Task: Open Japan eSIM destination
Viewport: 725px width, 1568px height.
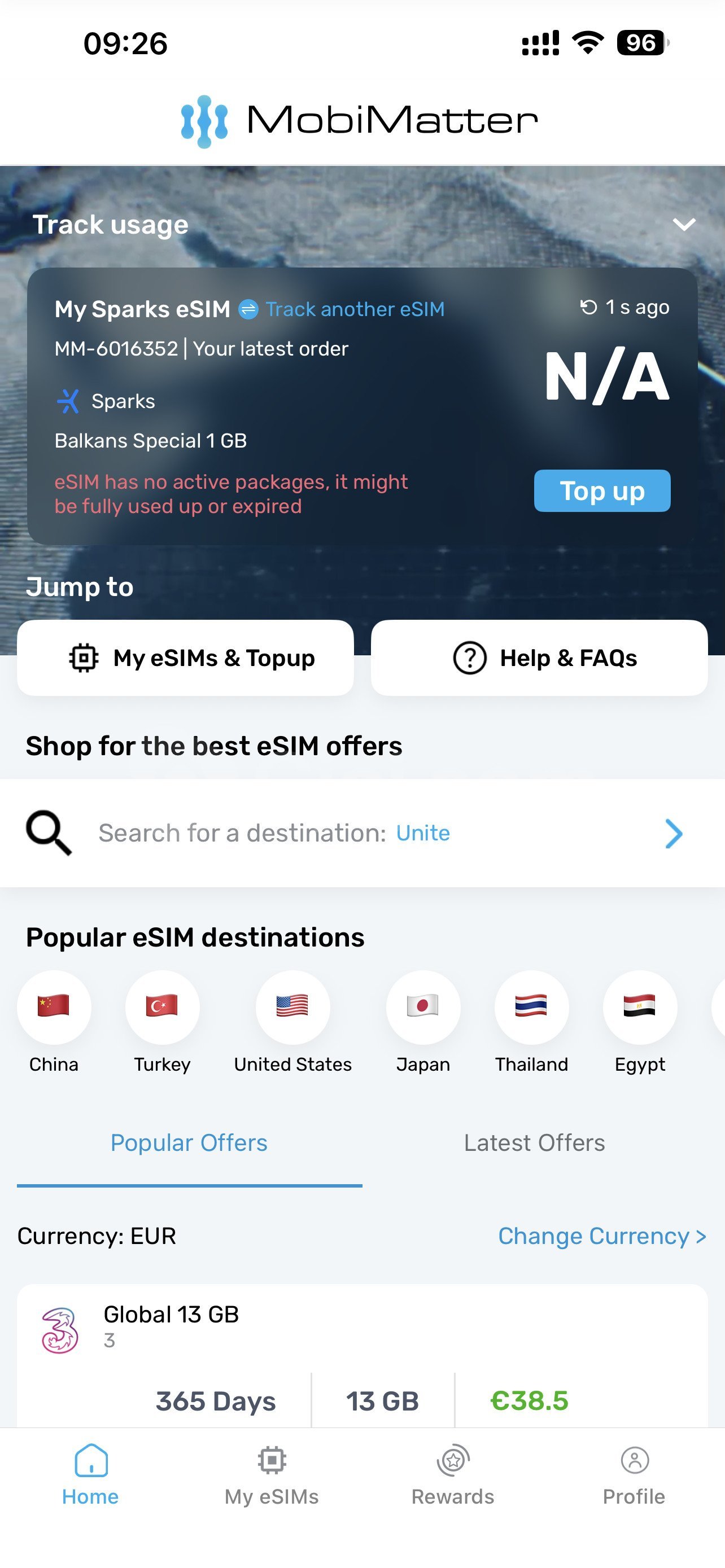Action: point(423,1008)
